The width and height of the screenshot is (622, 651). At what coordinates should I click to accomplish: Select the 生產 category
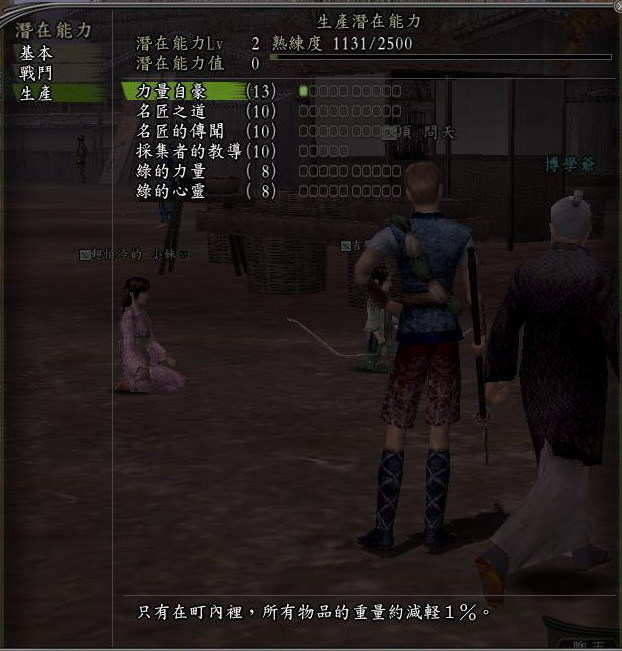(37, 93)
